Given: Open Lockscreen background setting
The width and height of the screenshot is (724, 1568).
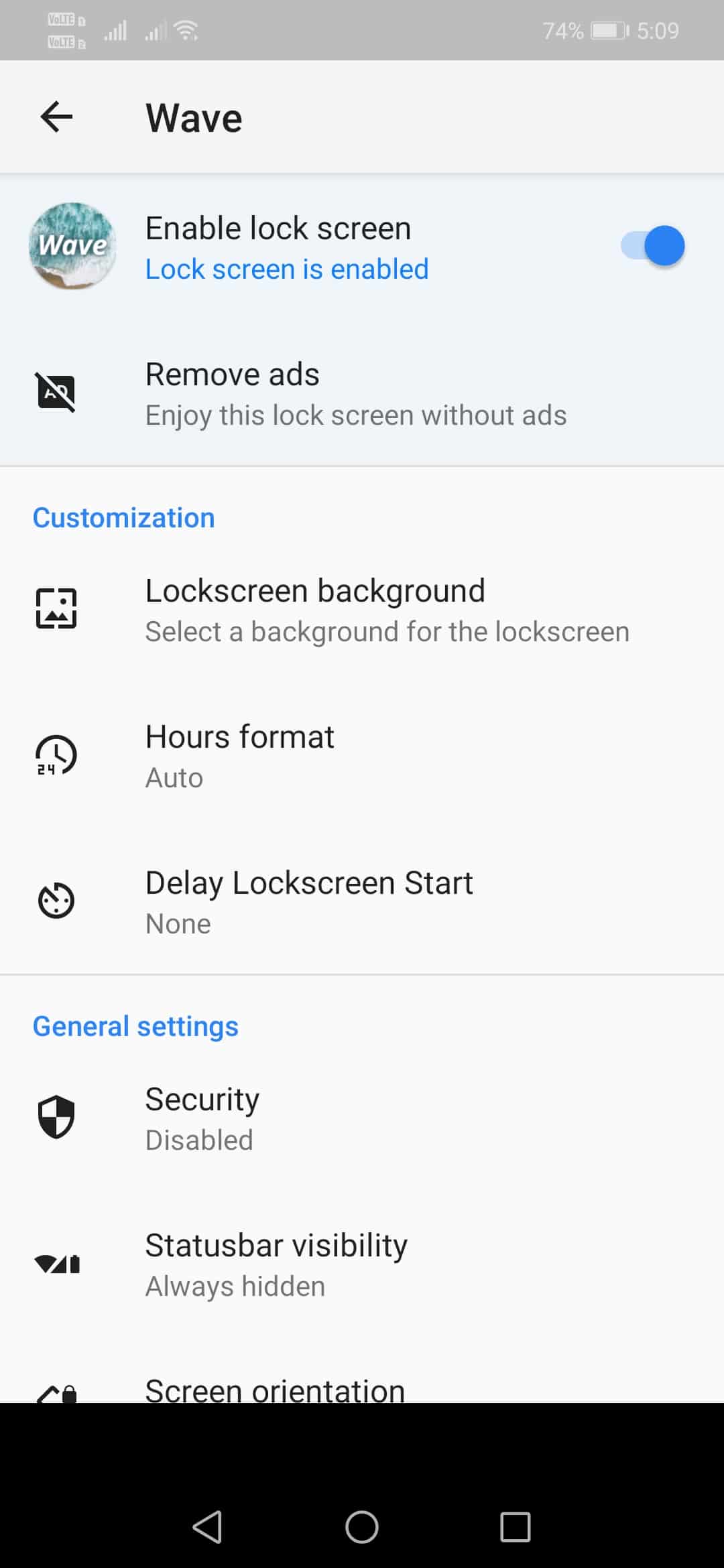Looking at the screenshot, I should (362, 610).
